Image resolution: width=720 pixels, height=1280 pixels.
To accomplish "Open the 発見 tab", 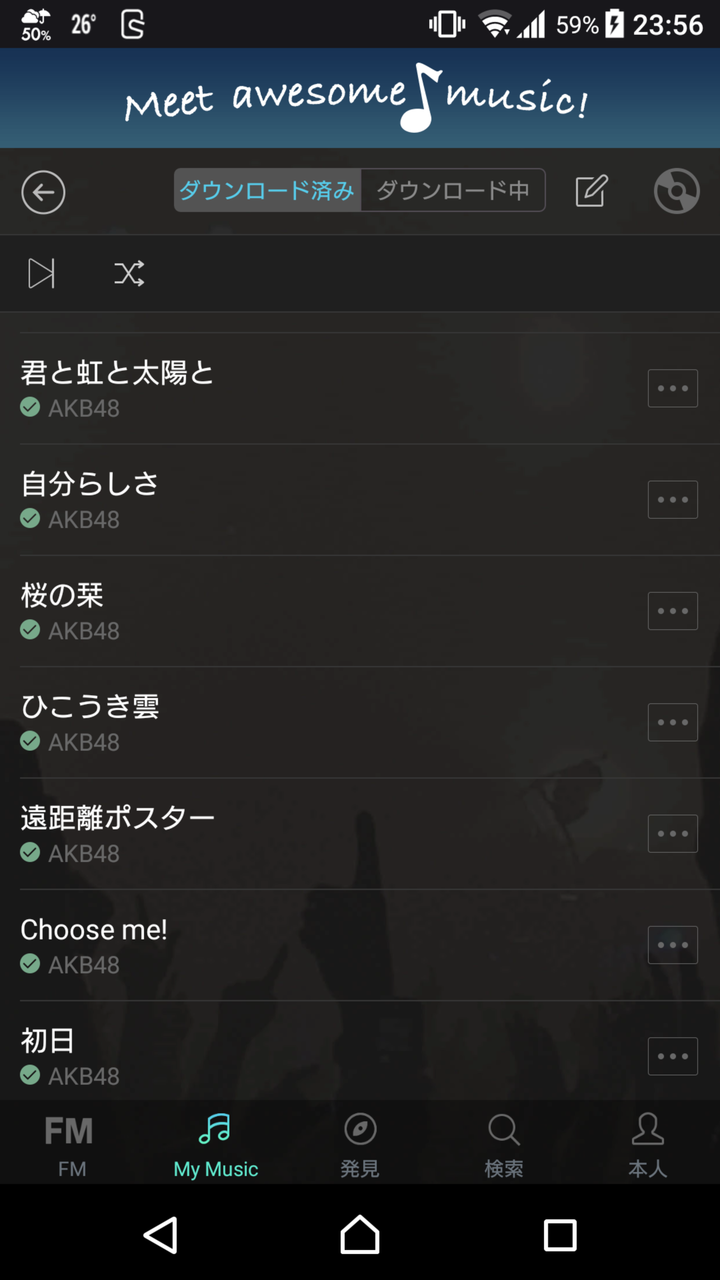I will (360, 1145).
